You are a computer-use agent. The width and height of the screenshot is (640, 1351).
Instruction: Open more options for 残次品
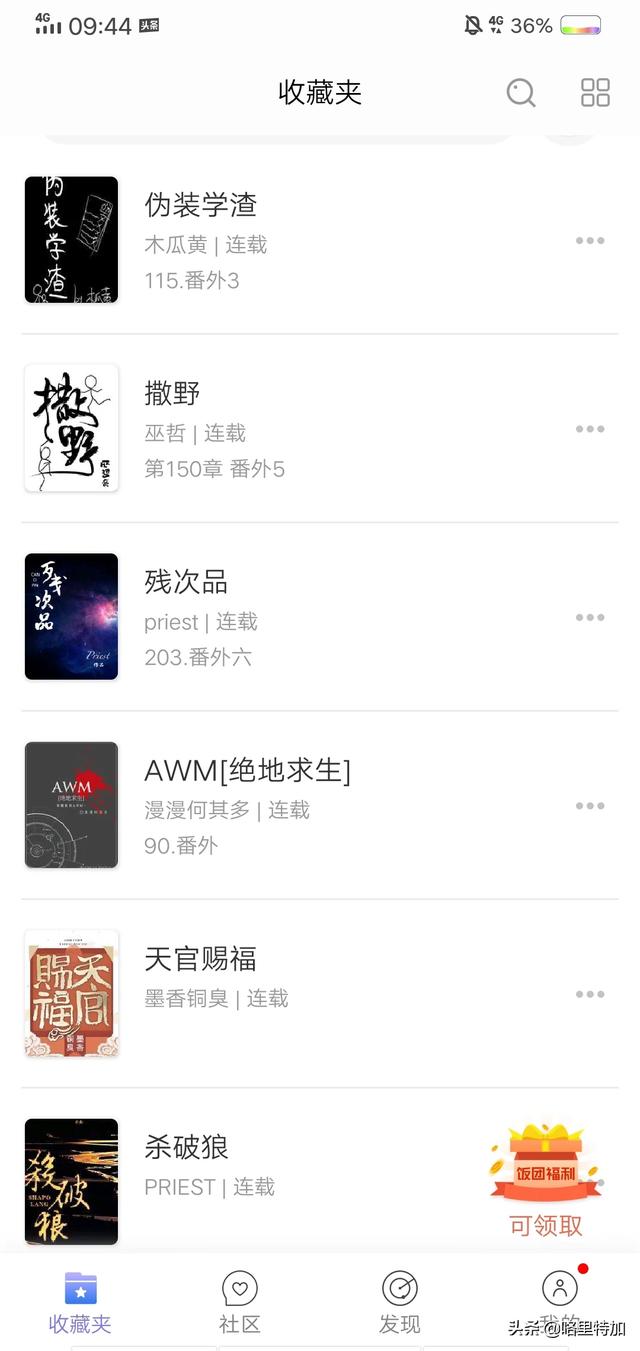click(590, 617)
